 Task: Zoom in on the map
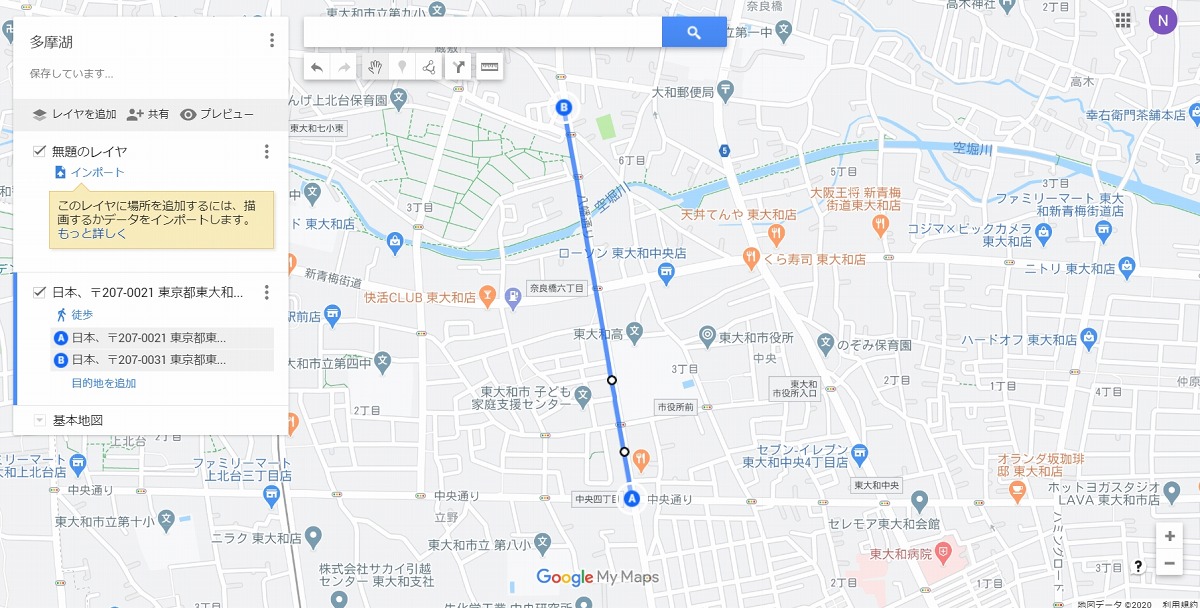pyautogui.click(x=1169, y=536)
